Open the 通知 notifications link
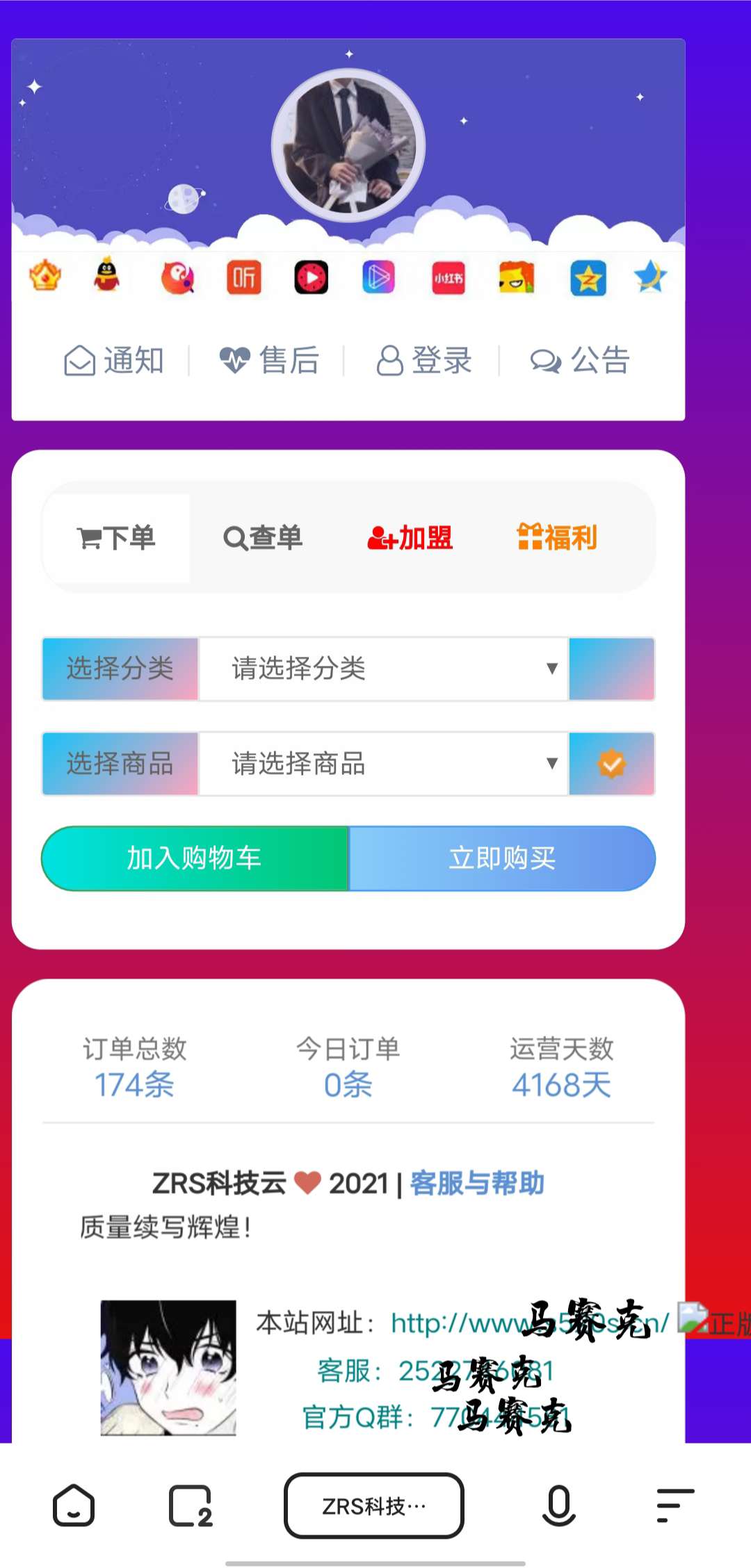 [x=115, y=361]
